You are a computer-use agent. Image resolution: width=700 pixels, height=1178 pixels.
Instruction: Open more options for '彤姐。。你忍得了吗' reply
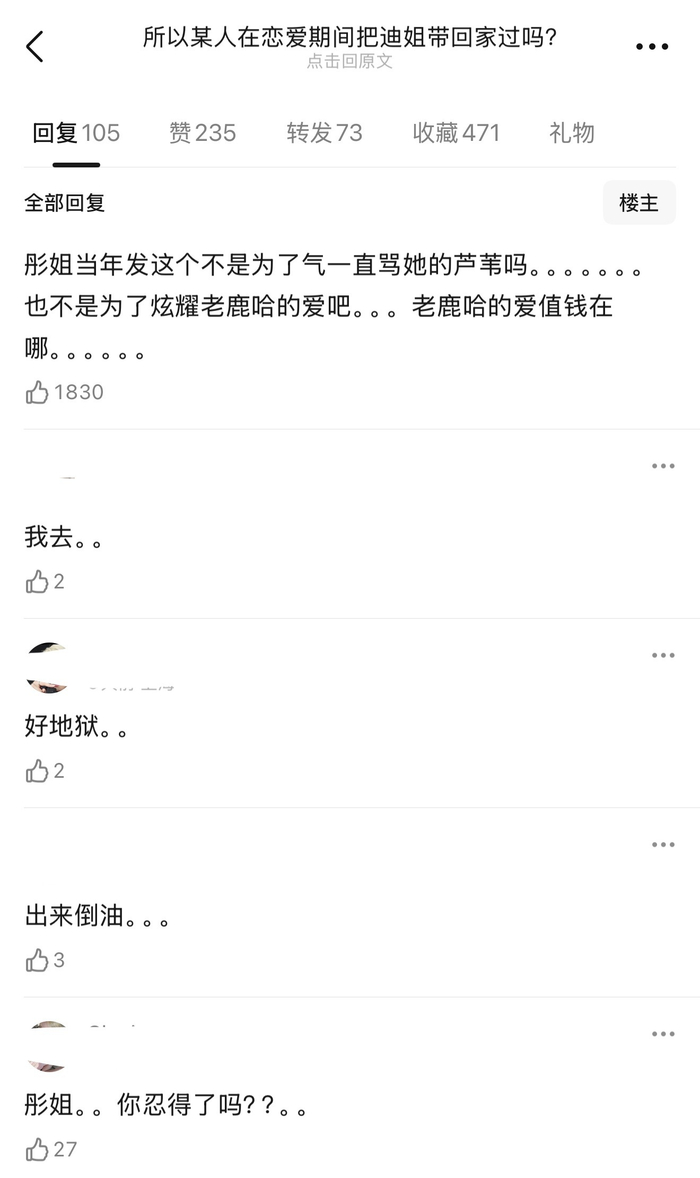pyautogui.click(x=663, y=1034)
